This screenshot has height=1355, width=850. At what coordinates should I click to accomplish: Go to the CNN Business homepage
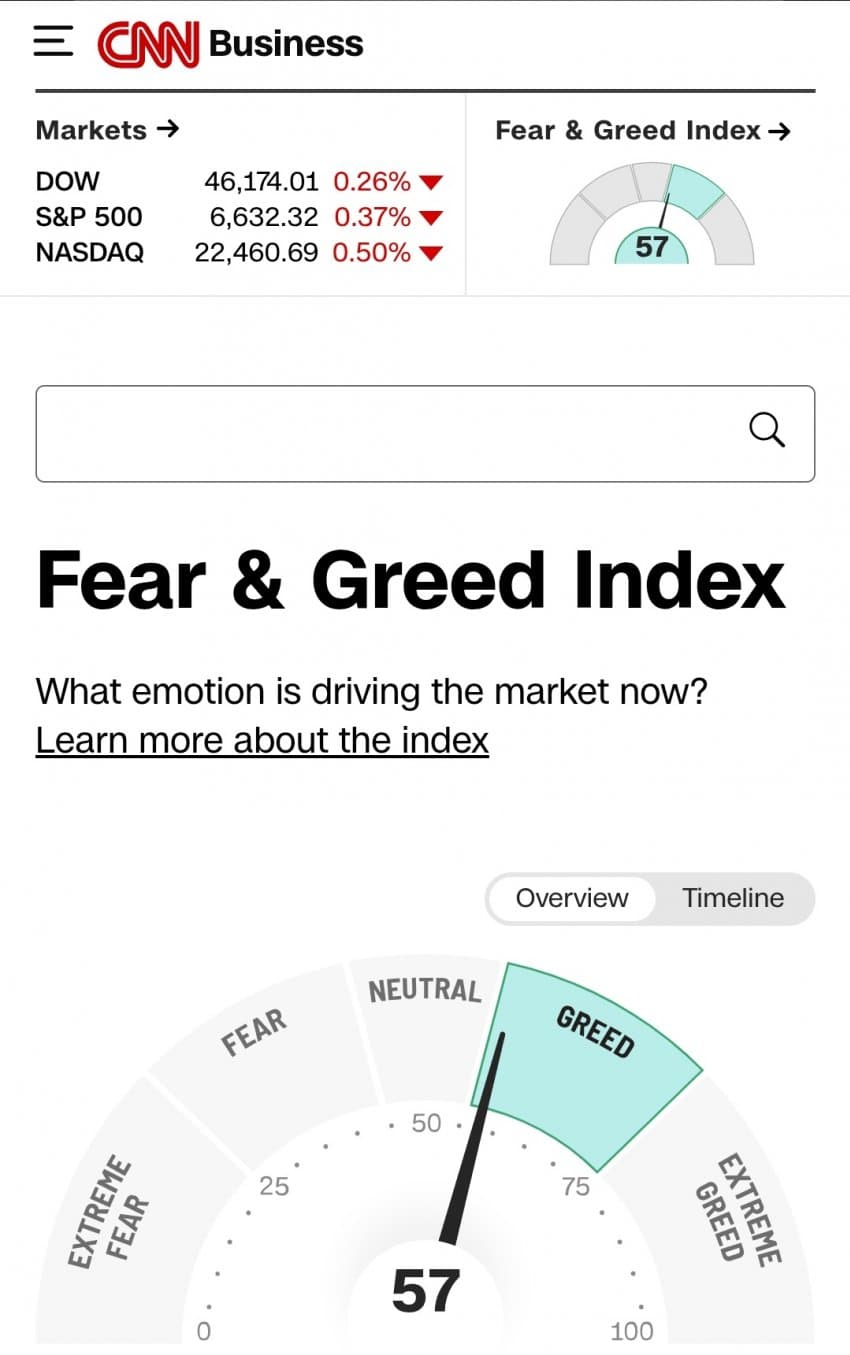click(x=231, y=43)
